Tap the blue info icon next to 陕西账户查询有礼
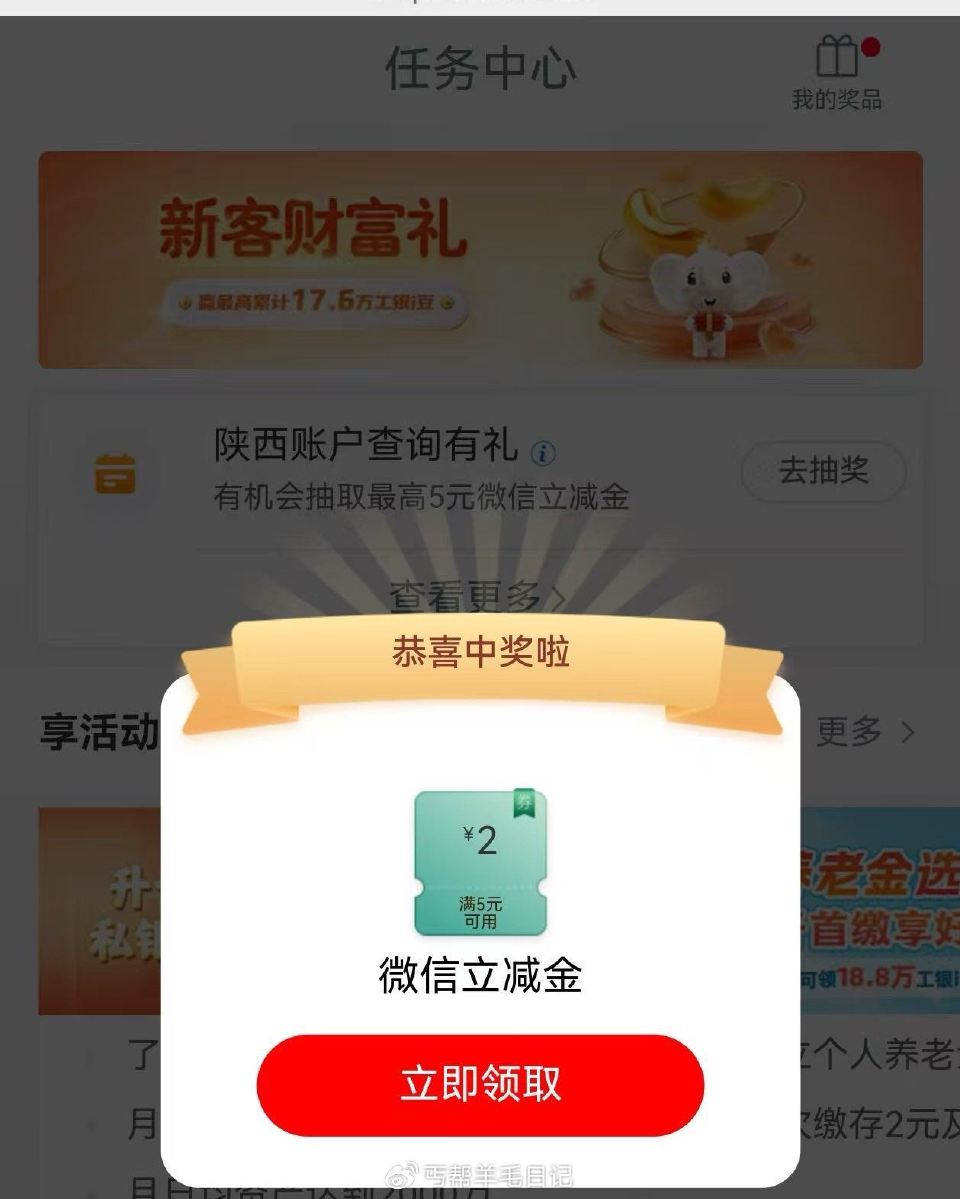Viewport: 960px width, 1199px height. point(541,451)
